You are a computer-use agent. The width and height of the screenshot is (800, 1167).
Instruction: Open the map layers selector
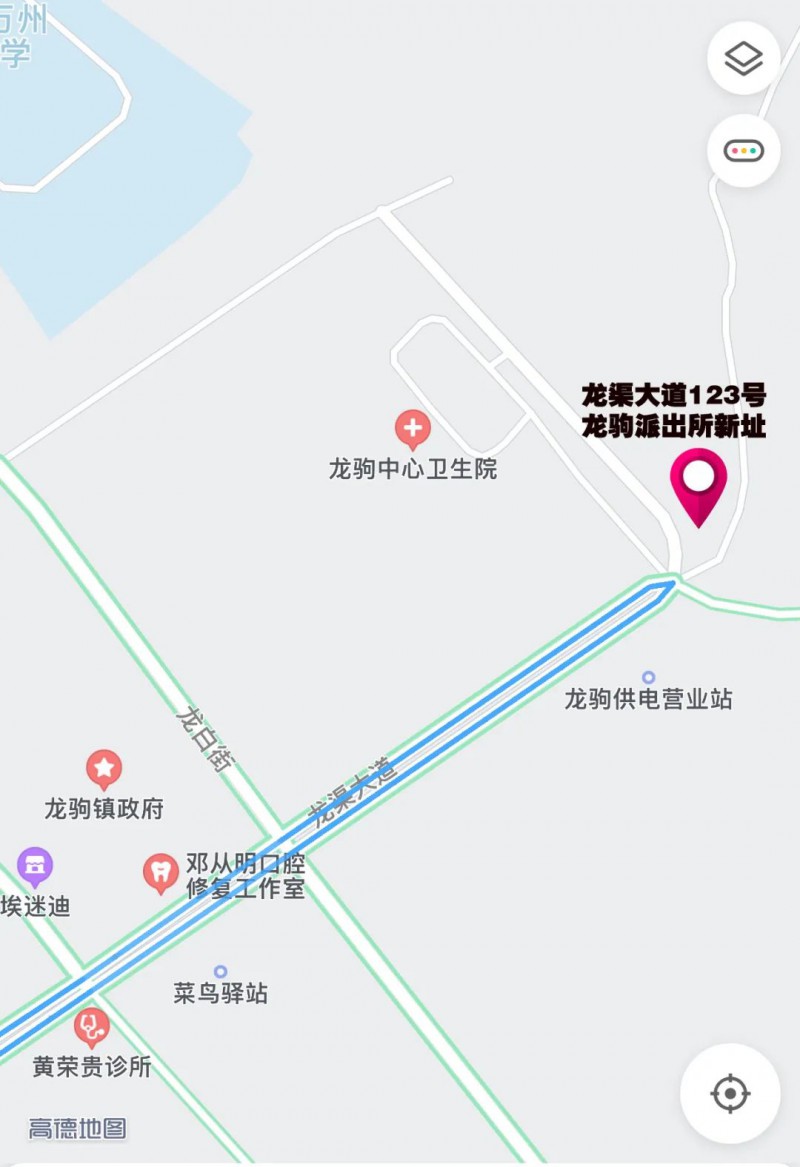[743, 58]
